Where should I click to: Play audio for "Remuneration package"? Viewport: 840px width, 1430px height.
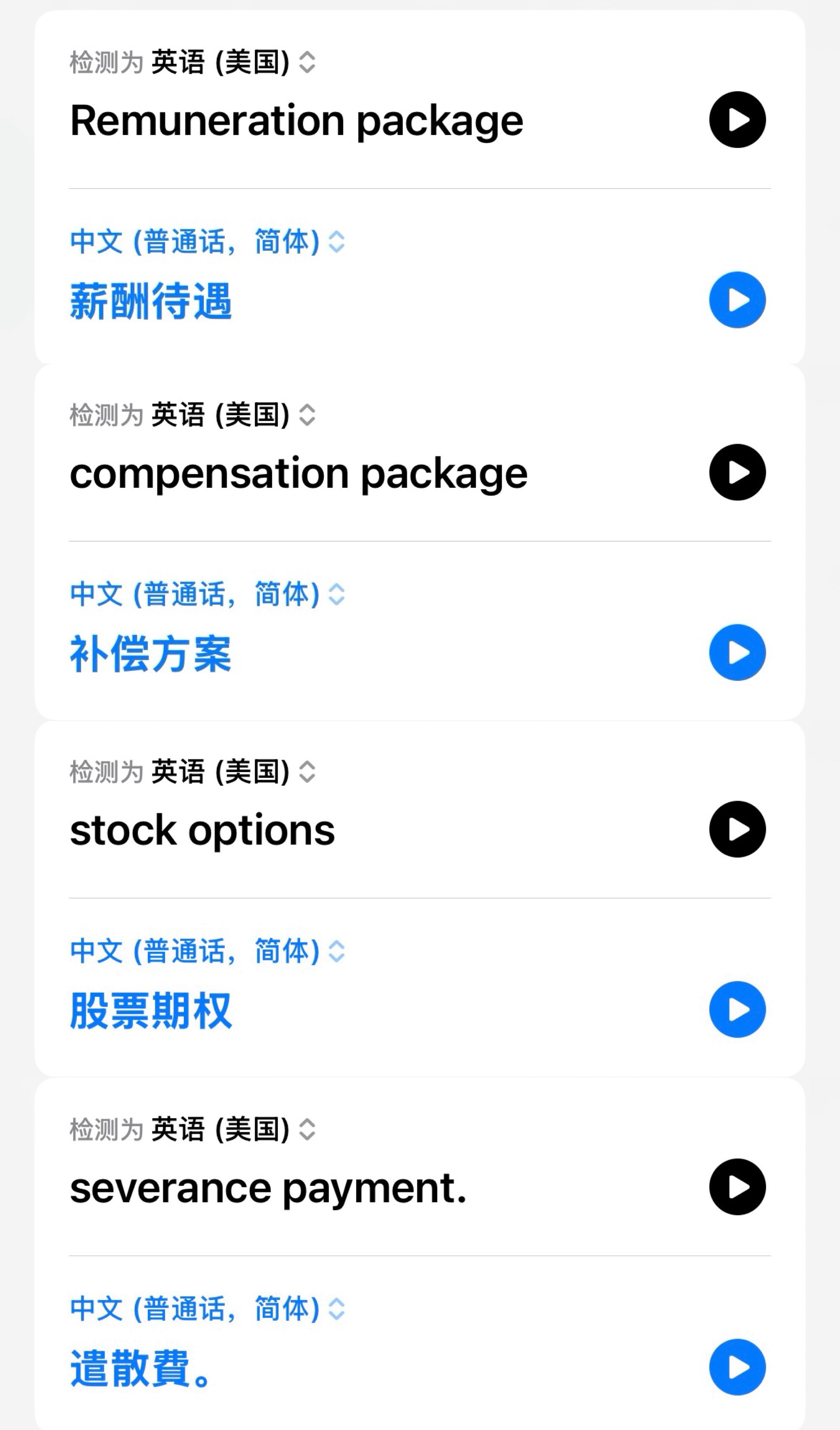coord(737,120)
